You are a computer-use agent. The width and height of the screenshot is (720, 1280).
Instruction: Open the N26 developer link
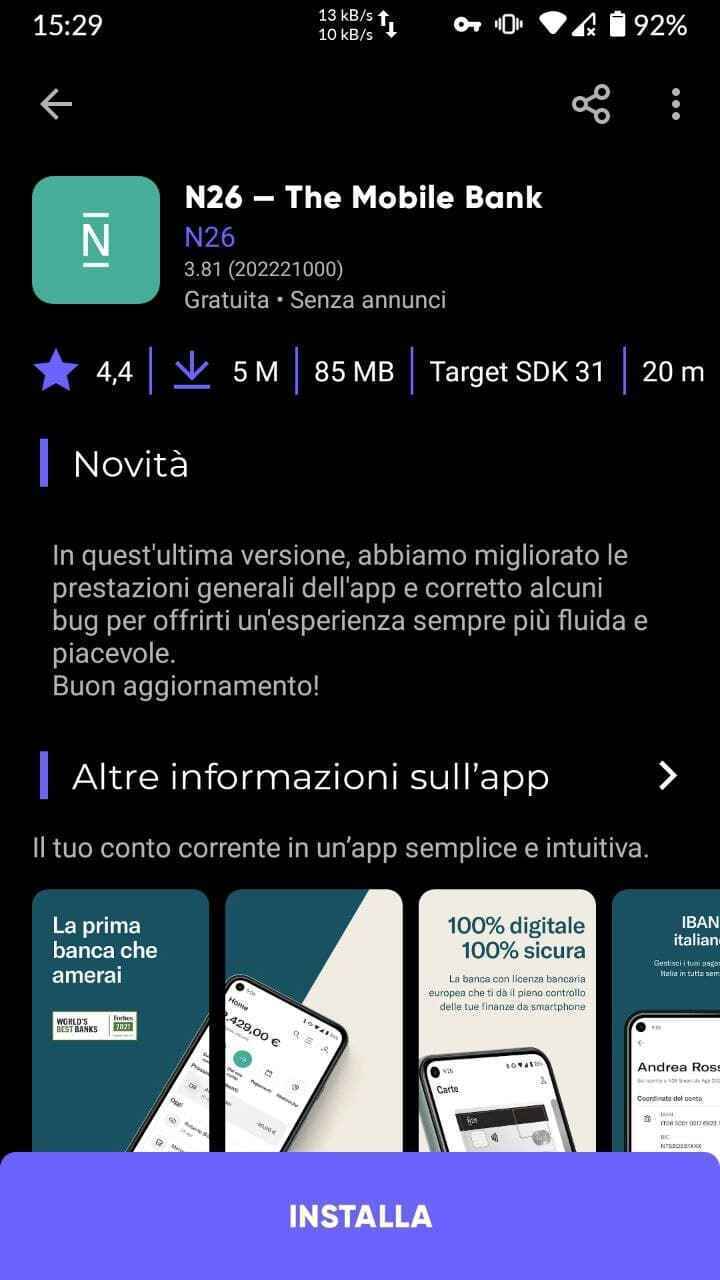click(210, 237)
